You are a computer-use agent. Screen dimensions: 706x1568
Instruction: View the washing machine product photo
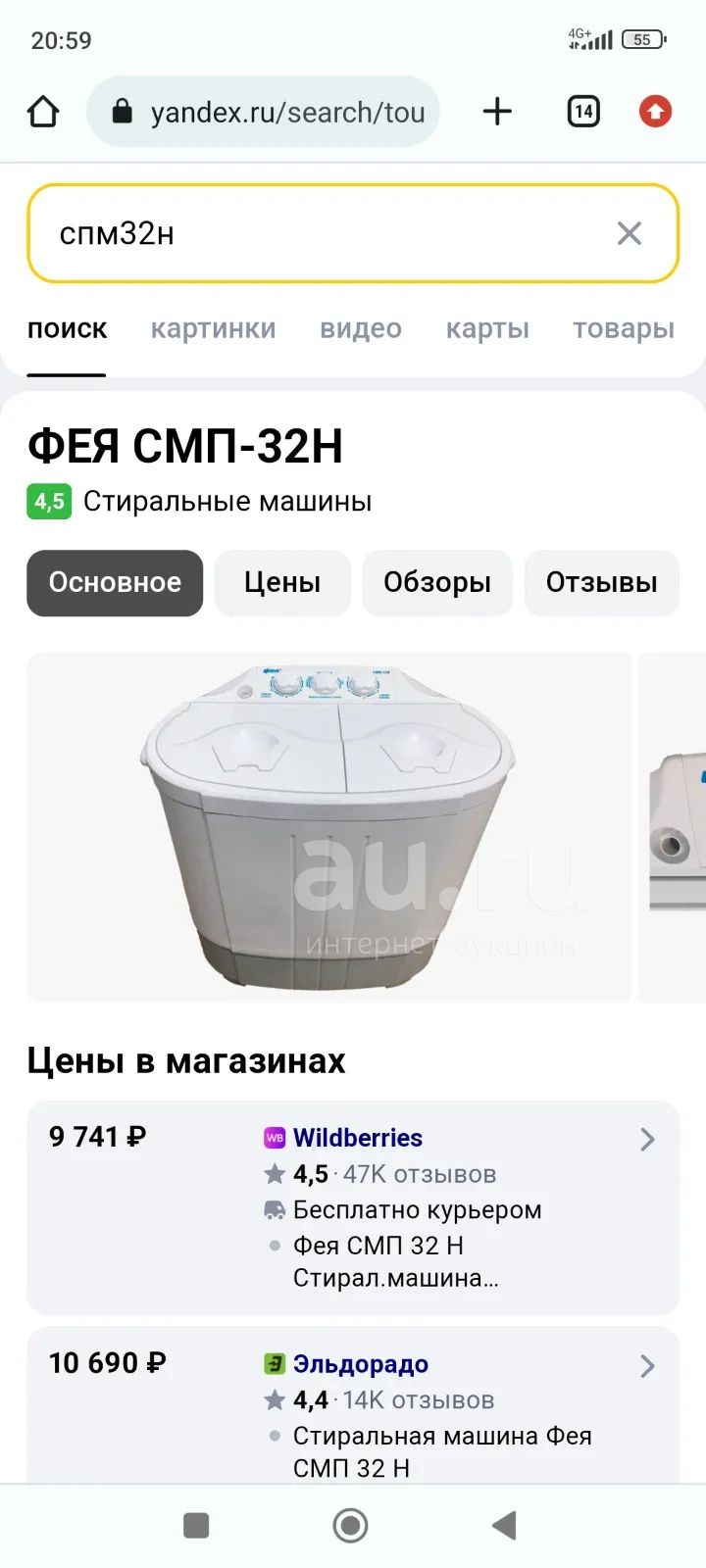328,827
